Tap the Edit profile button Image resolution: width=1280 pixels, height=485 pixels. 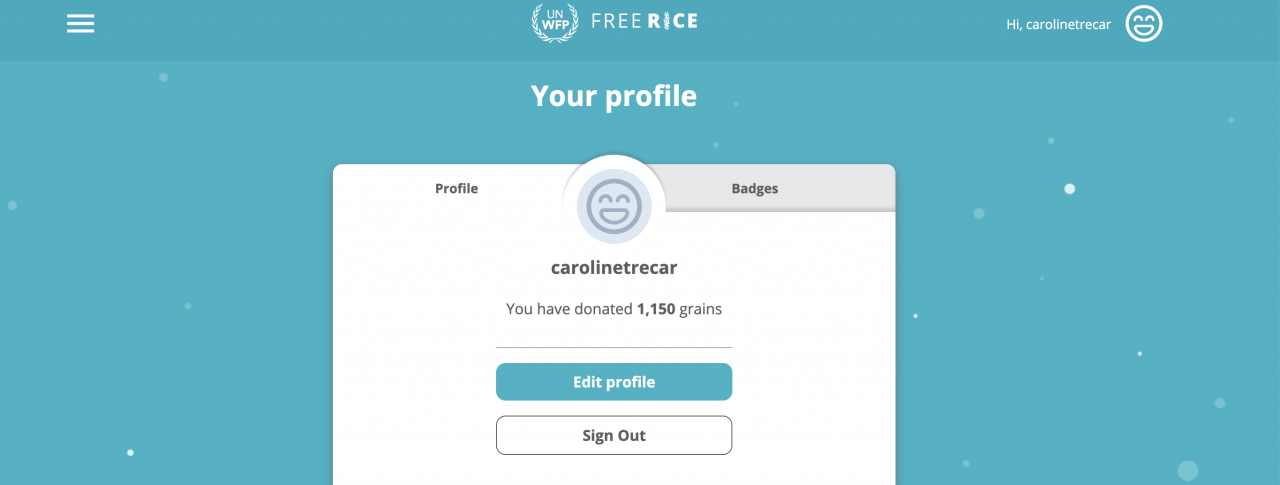pyautogui.click(x=614, y=382)
